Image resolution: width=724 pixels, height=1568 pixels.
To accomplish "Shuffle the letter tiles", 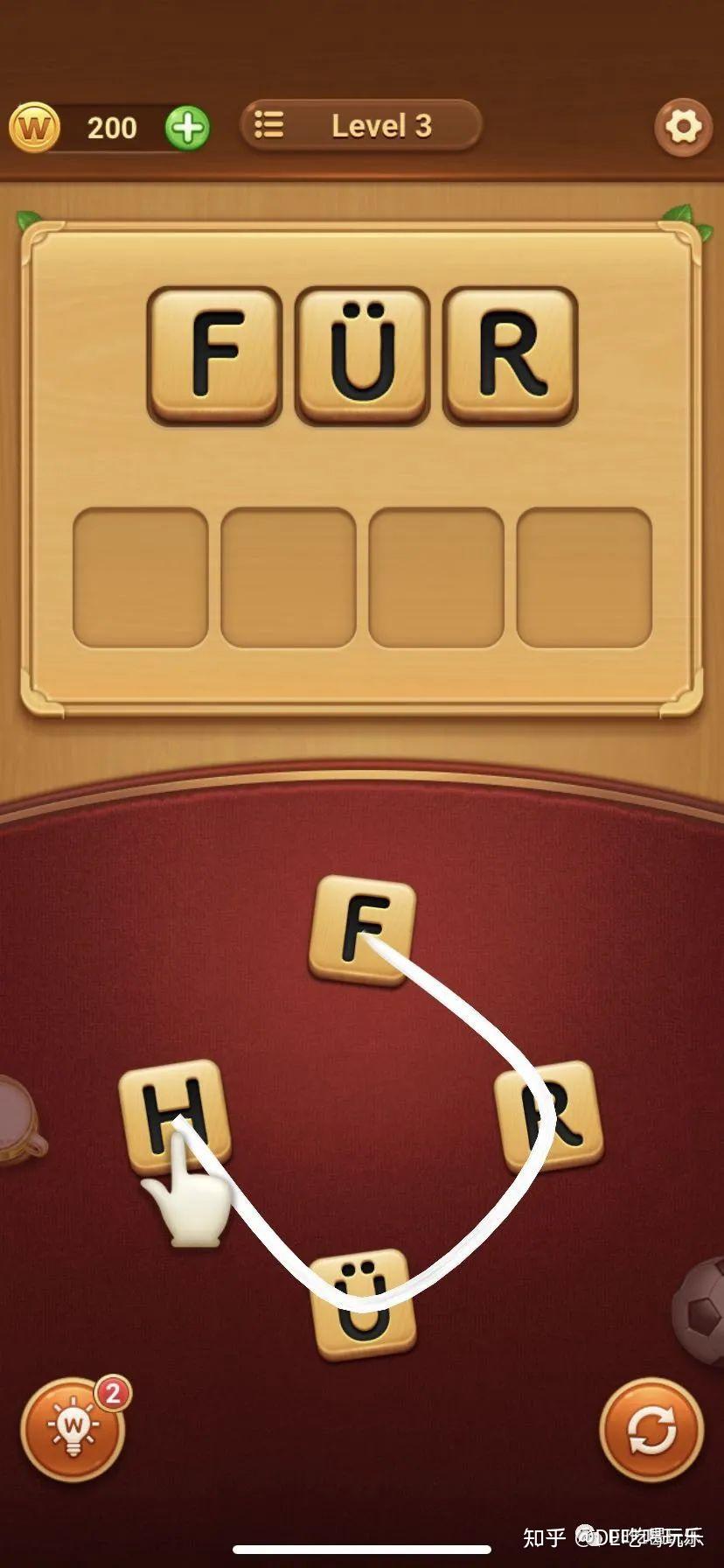I will coord(651,1430).
